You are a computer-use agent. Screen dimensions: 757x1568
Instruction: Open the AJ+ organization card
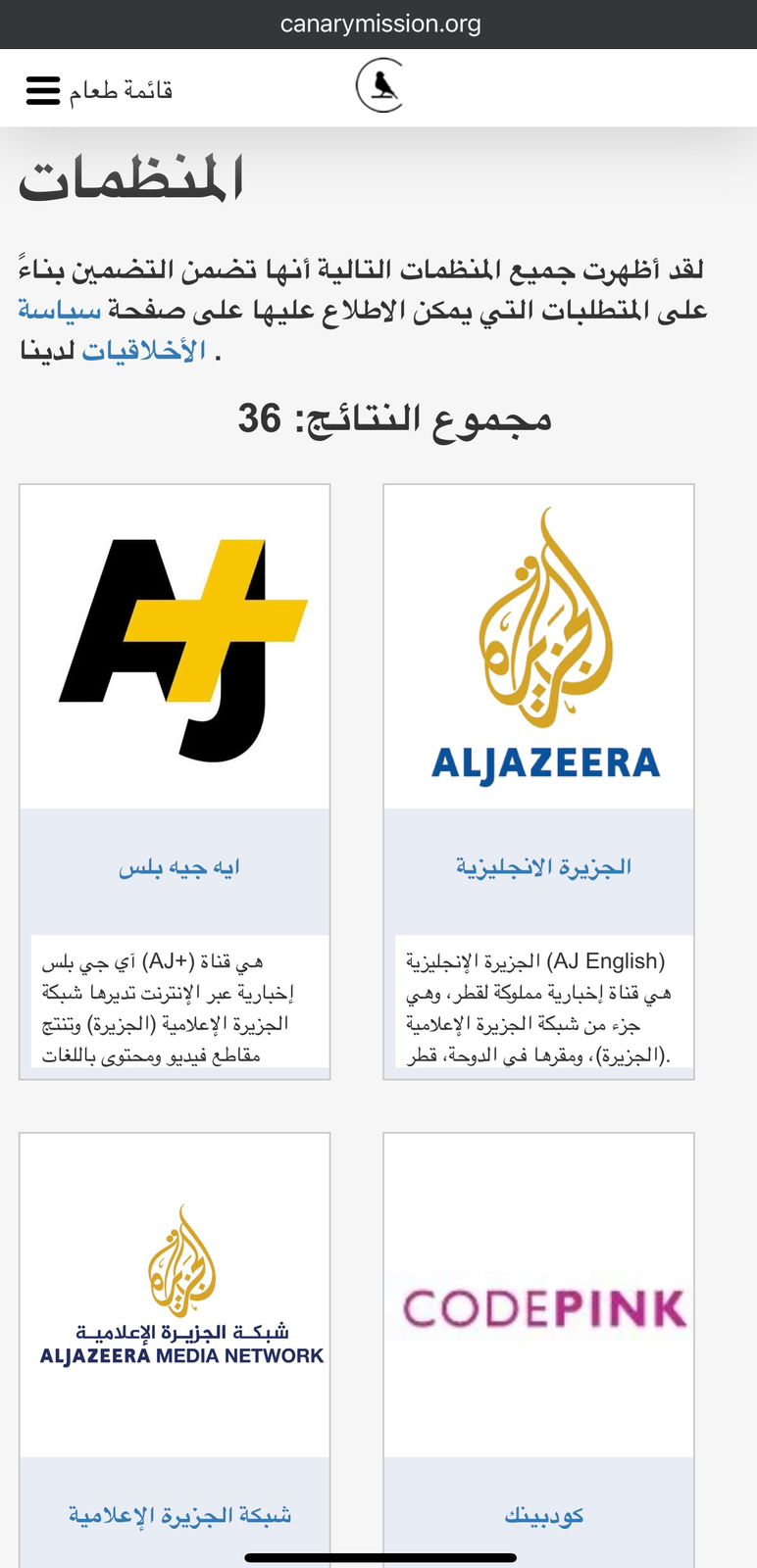tap(175, 647)
